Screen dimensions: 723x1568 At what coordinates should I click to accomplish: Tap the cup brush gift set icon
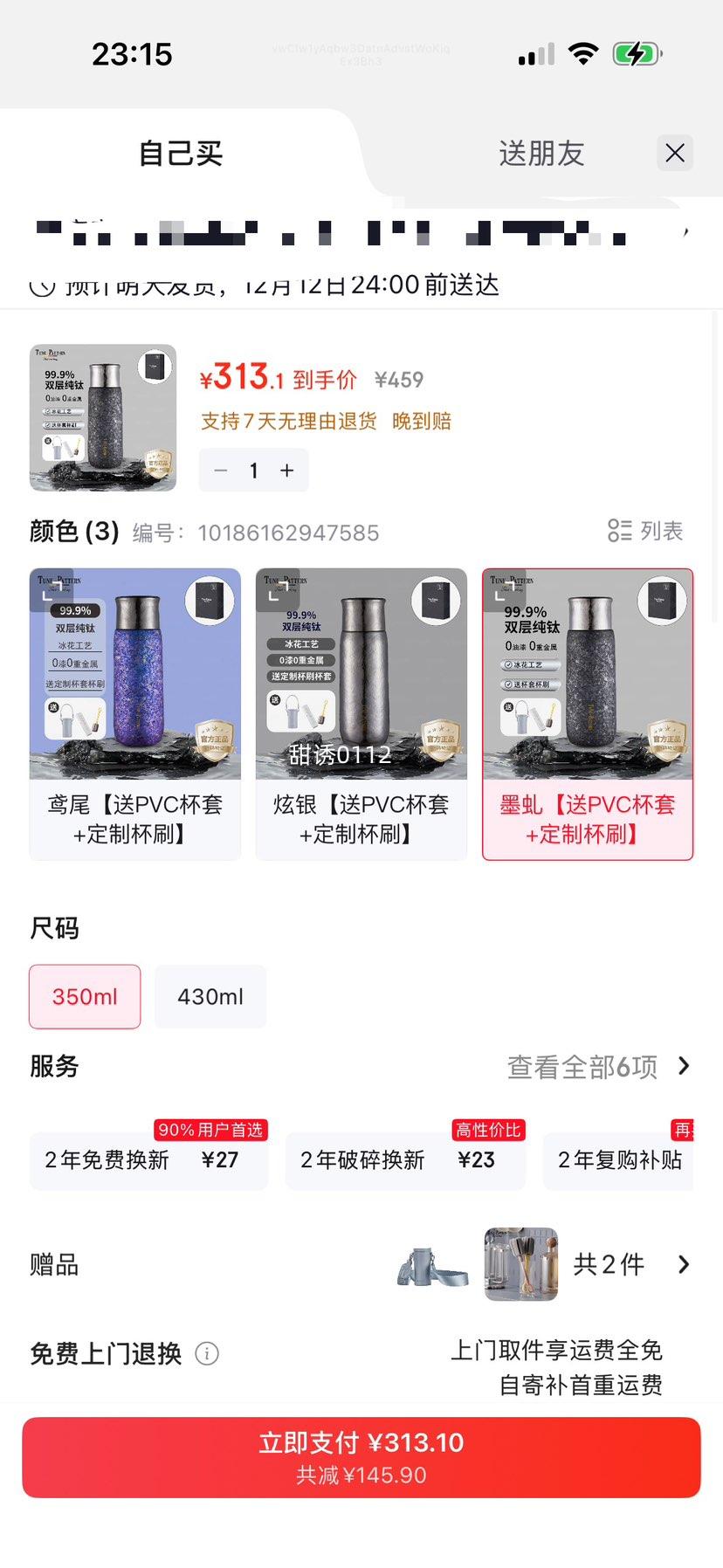pyautogui.click(x=520, y=1263)
